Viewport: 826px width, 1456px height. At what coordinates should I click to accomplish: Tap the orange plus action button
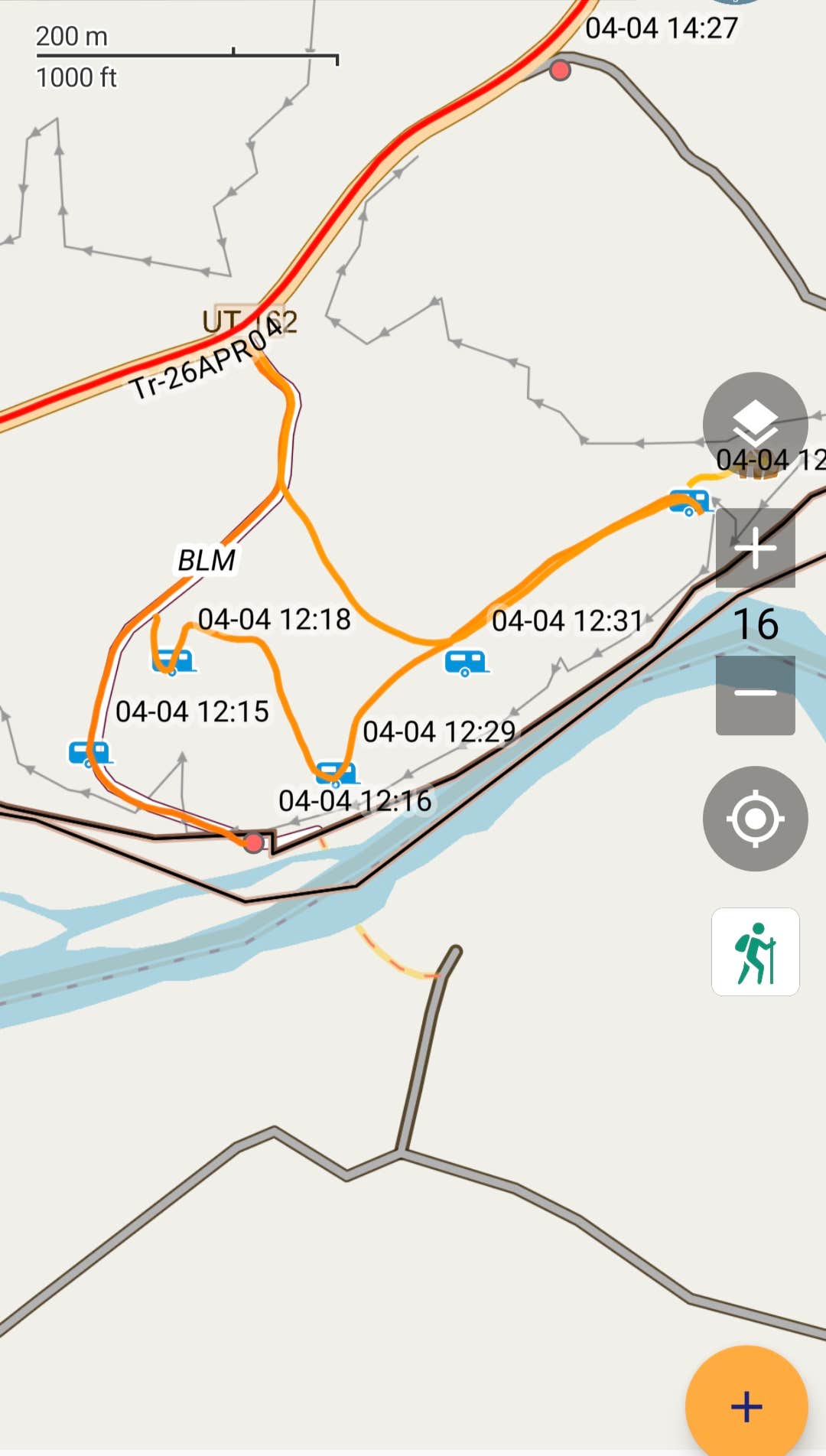746,1406
